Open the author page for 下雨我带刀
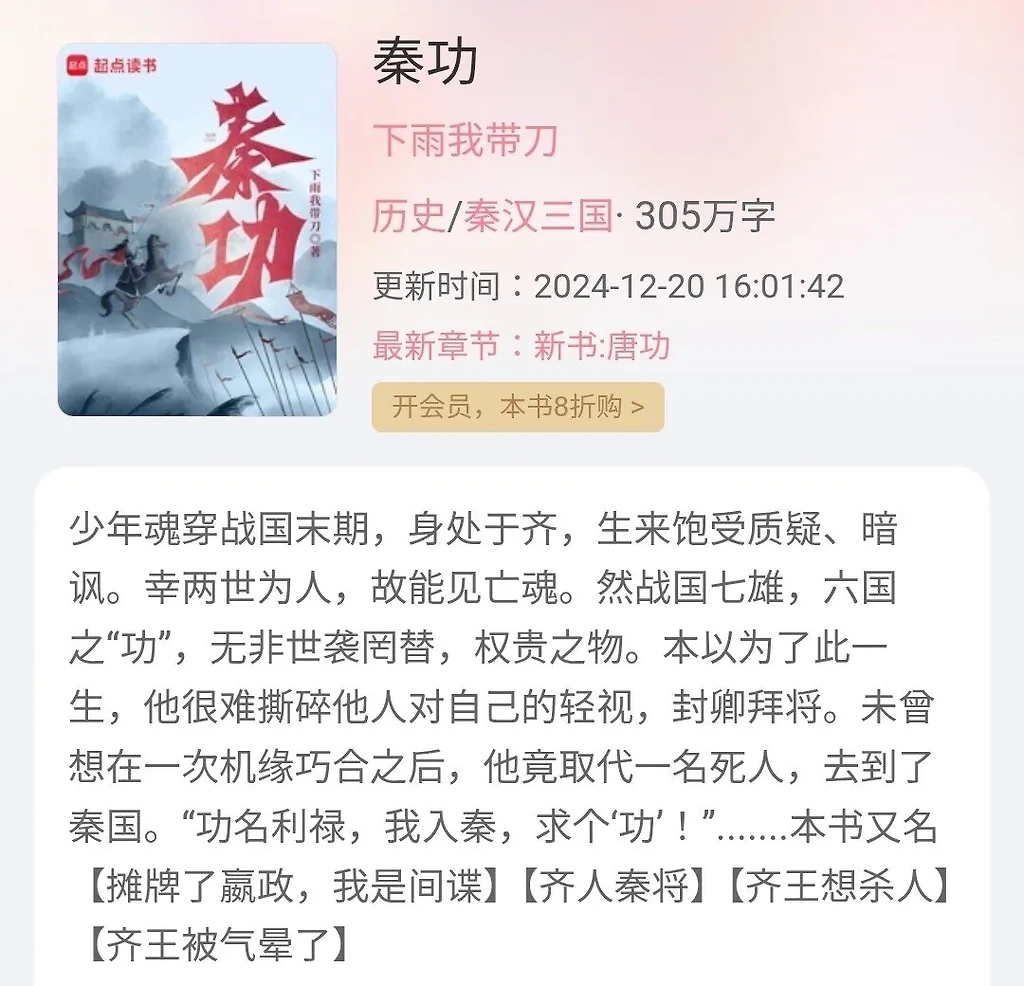The image size is (1024, 986). (465, 141)
